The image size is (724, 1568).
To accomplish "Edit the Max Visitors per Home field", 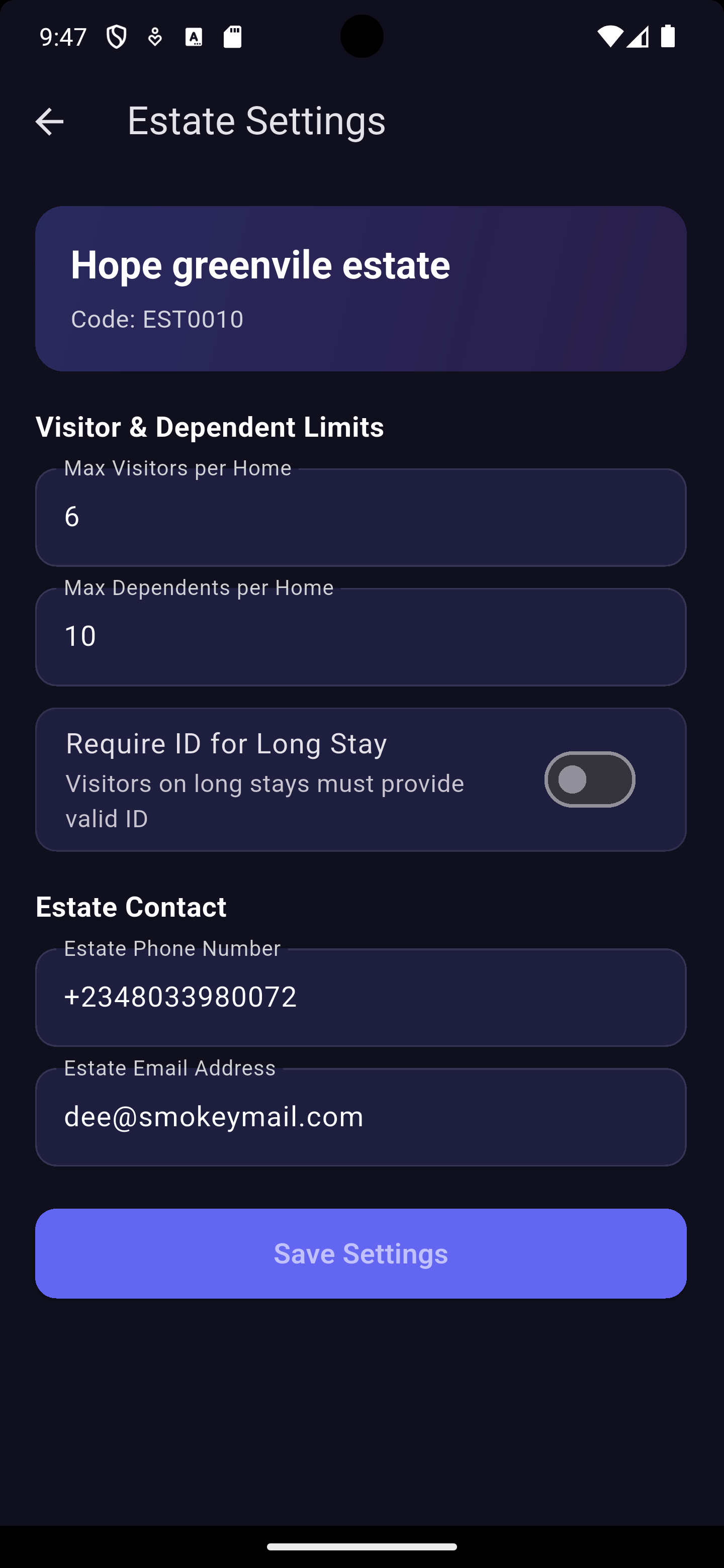I will (361, 518).
